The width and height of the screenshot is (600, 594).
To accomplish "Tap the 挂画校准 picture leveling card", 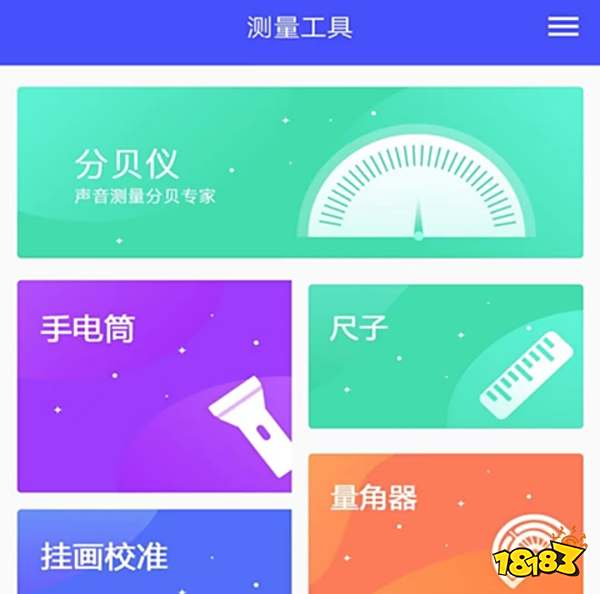I will tap(154, 551).
